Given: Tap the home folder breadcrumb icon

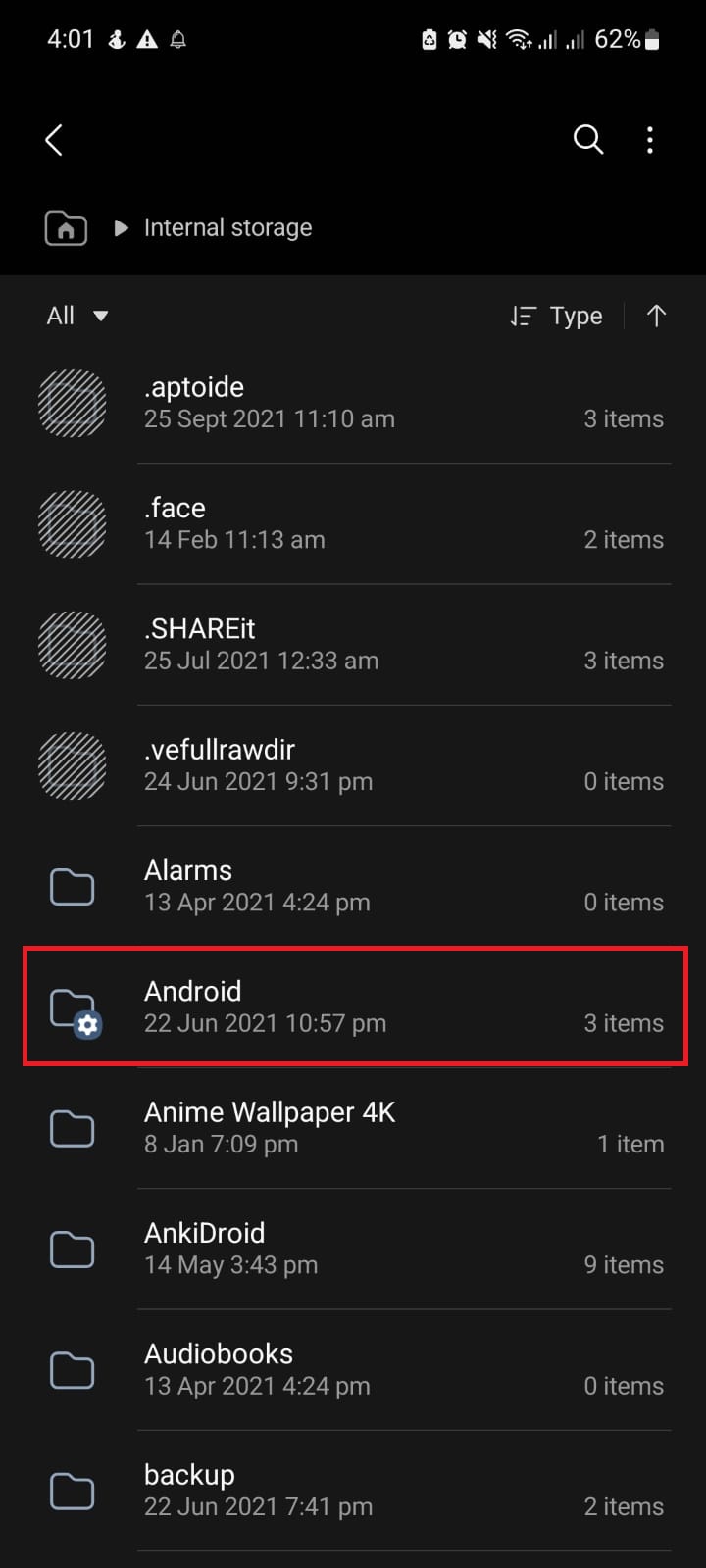Looking at the screenshot, I should 66,228.
